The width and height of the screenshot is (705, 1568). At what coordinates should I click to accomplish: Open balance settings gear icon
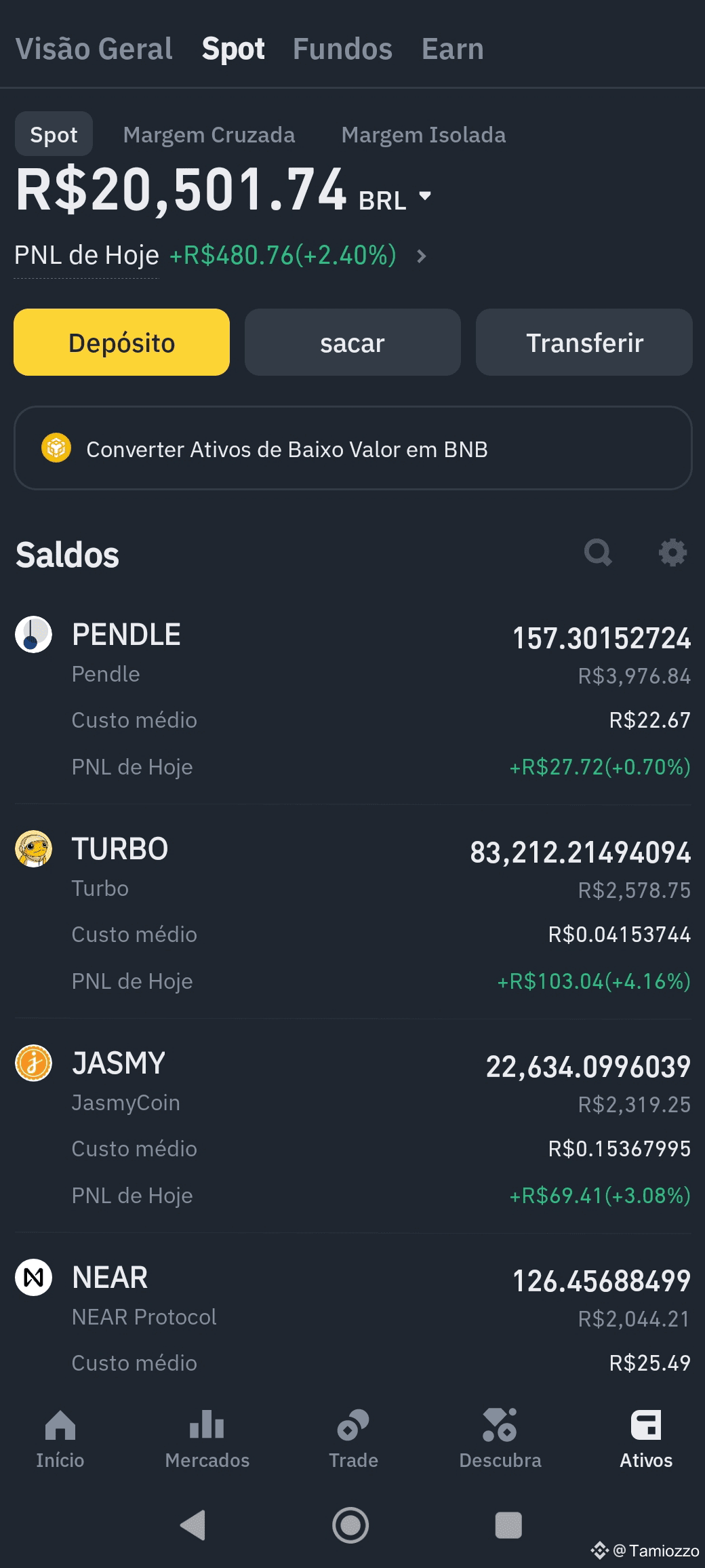coord(672,553)
